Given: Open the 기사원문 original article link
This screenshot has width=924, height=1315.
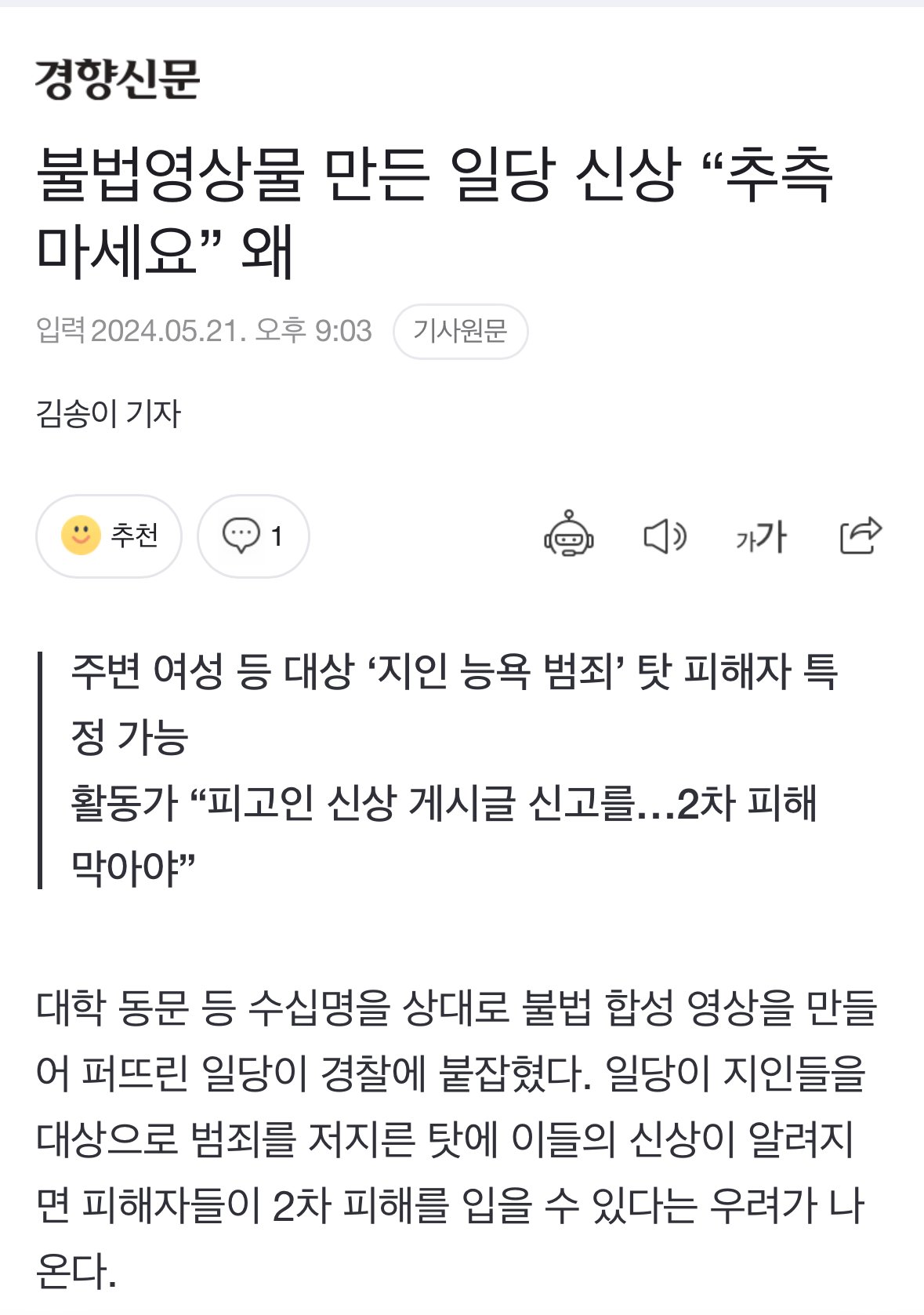Looking at the screenshot, I should point(460,332).
